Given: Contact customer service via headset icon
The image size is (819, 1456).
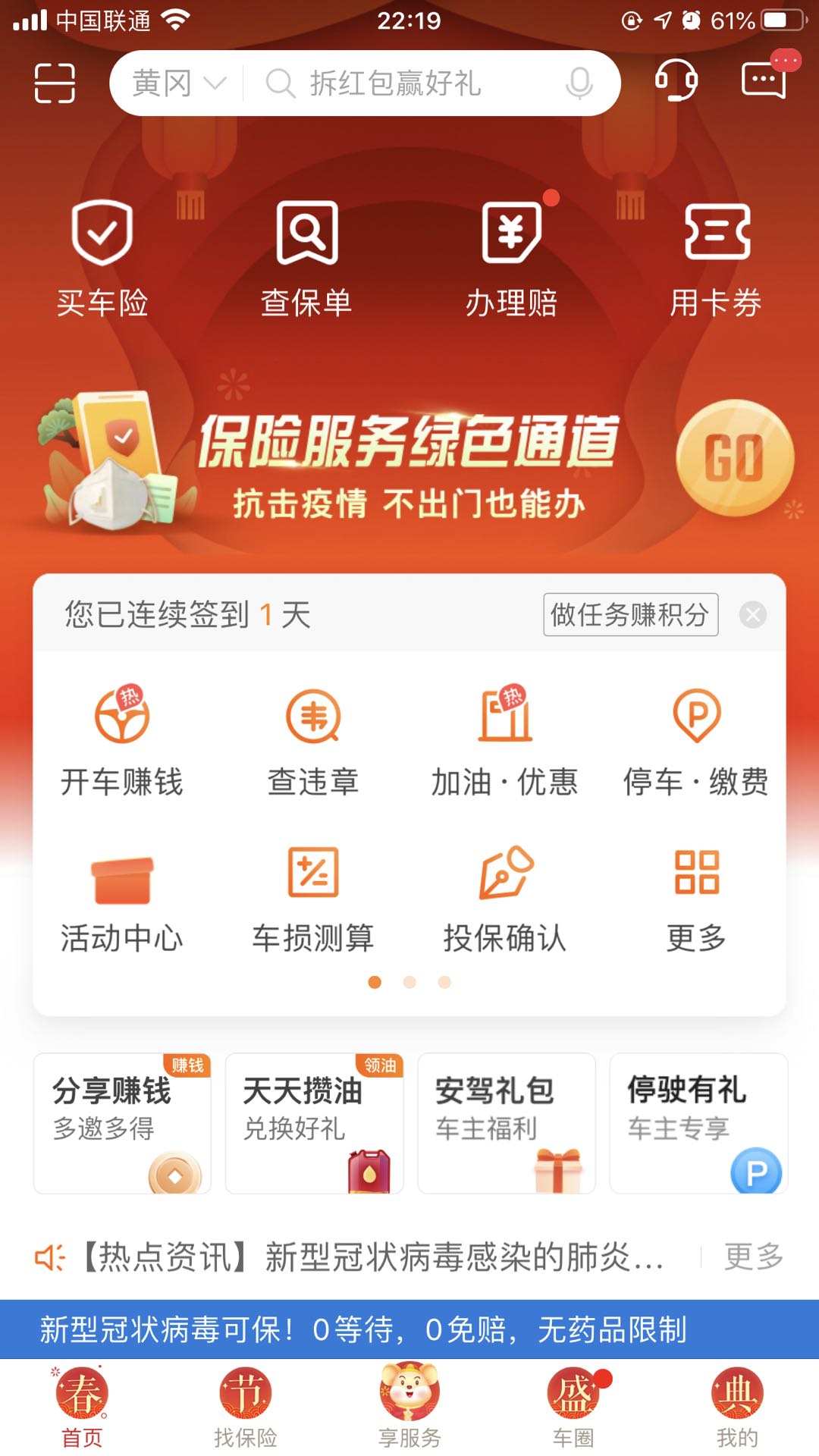Looking at the screenshot, I should click(676, 80).
